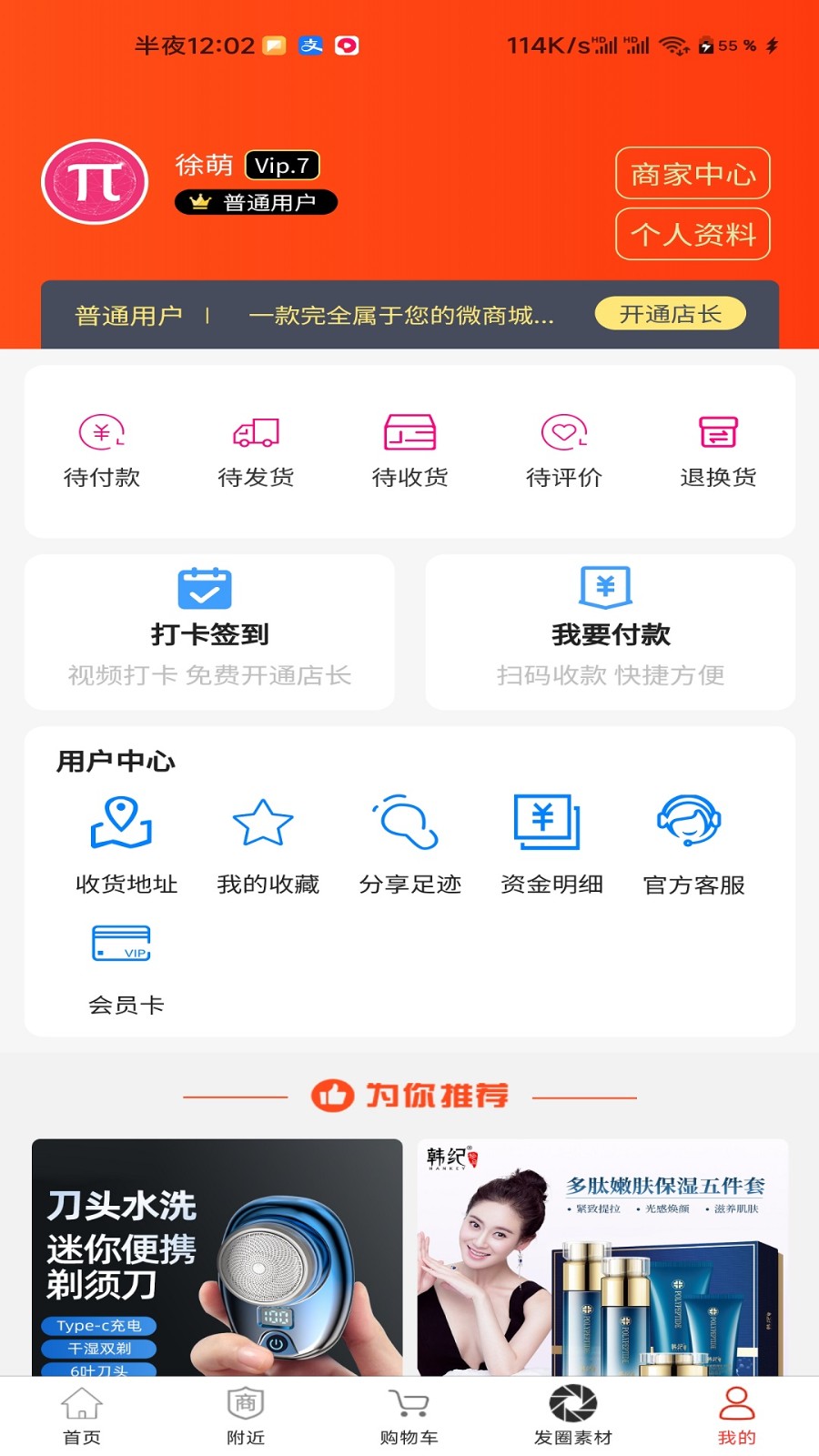Switch to the 购物车 cart tab
Screen dimensions: 819x1456
click(x=409, y=1416)
